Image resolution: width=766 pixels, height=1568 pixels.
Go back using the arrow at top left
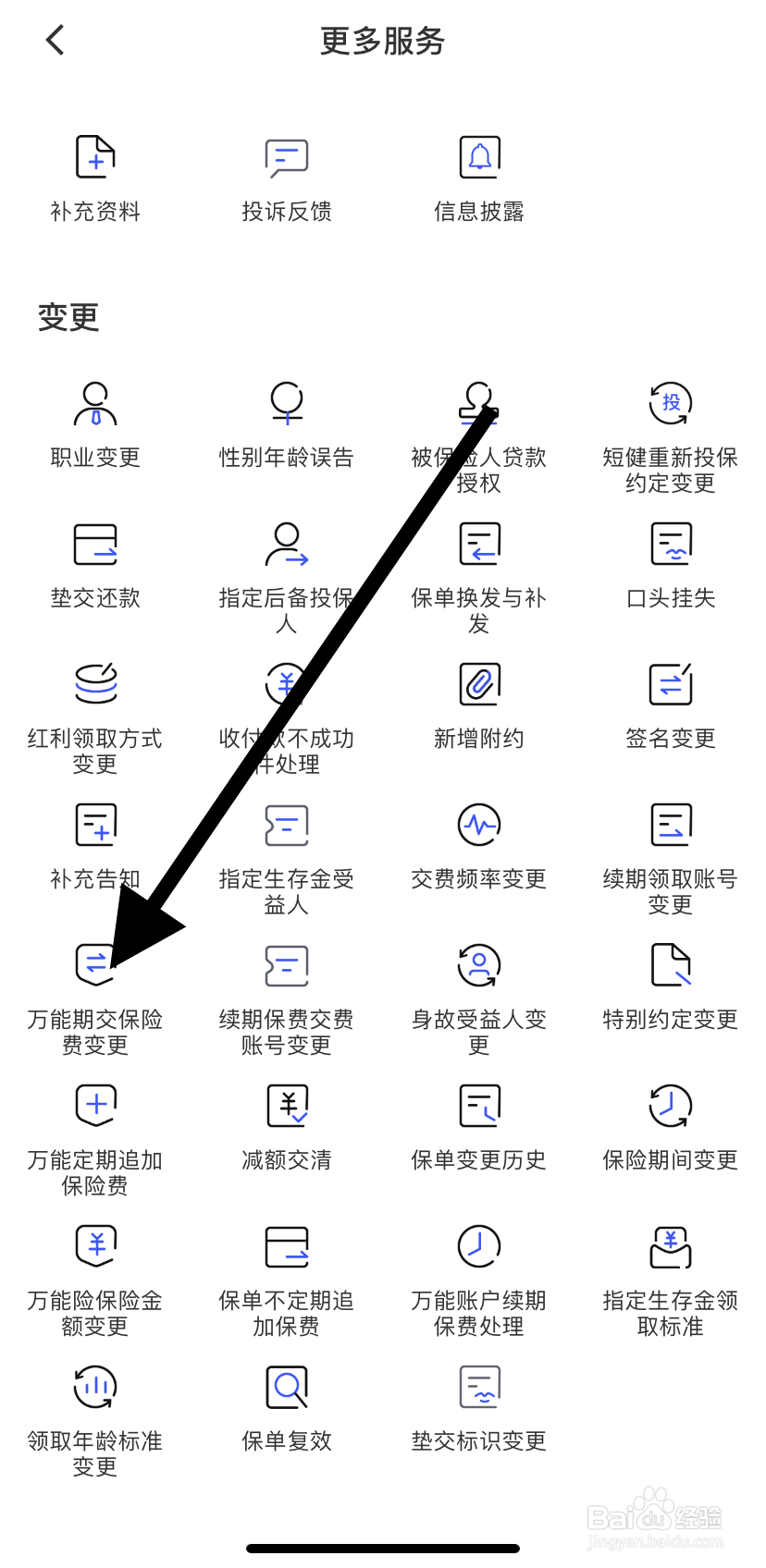point(55,41)
